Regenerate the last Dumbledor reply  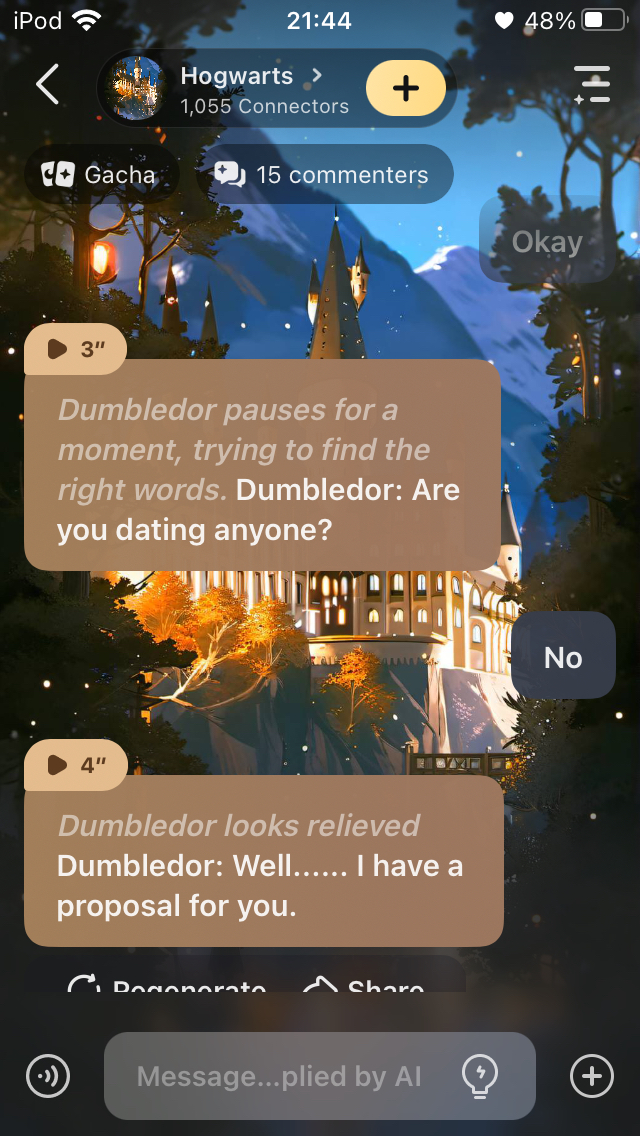(x=167, y=984)
